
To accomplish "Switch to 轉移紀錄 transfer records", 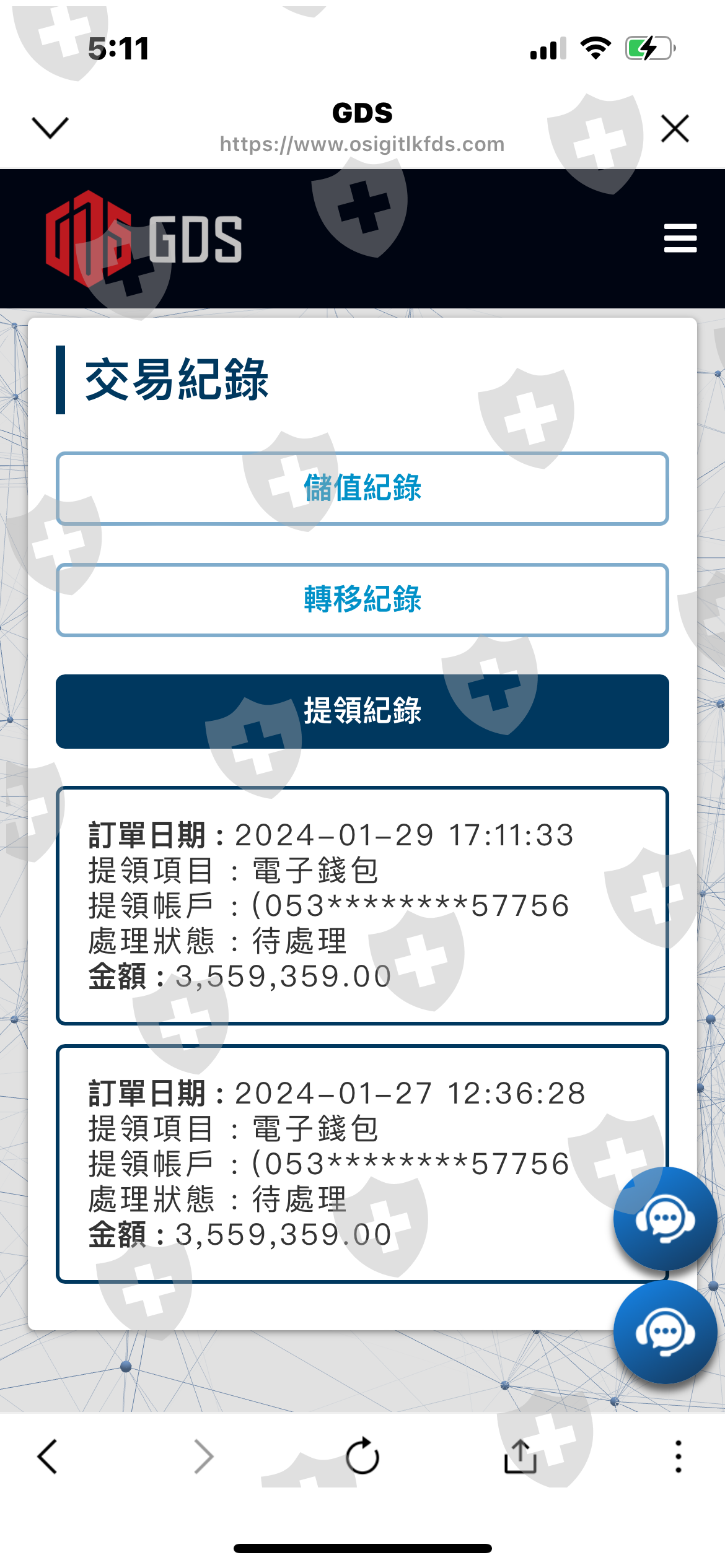I will (362, 600).
